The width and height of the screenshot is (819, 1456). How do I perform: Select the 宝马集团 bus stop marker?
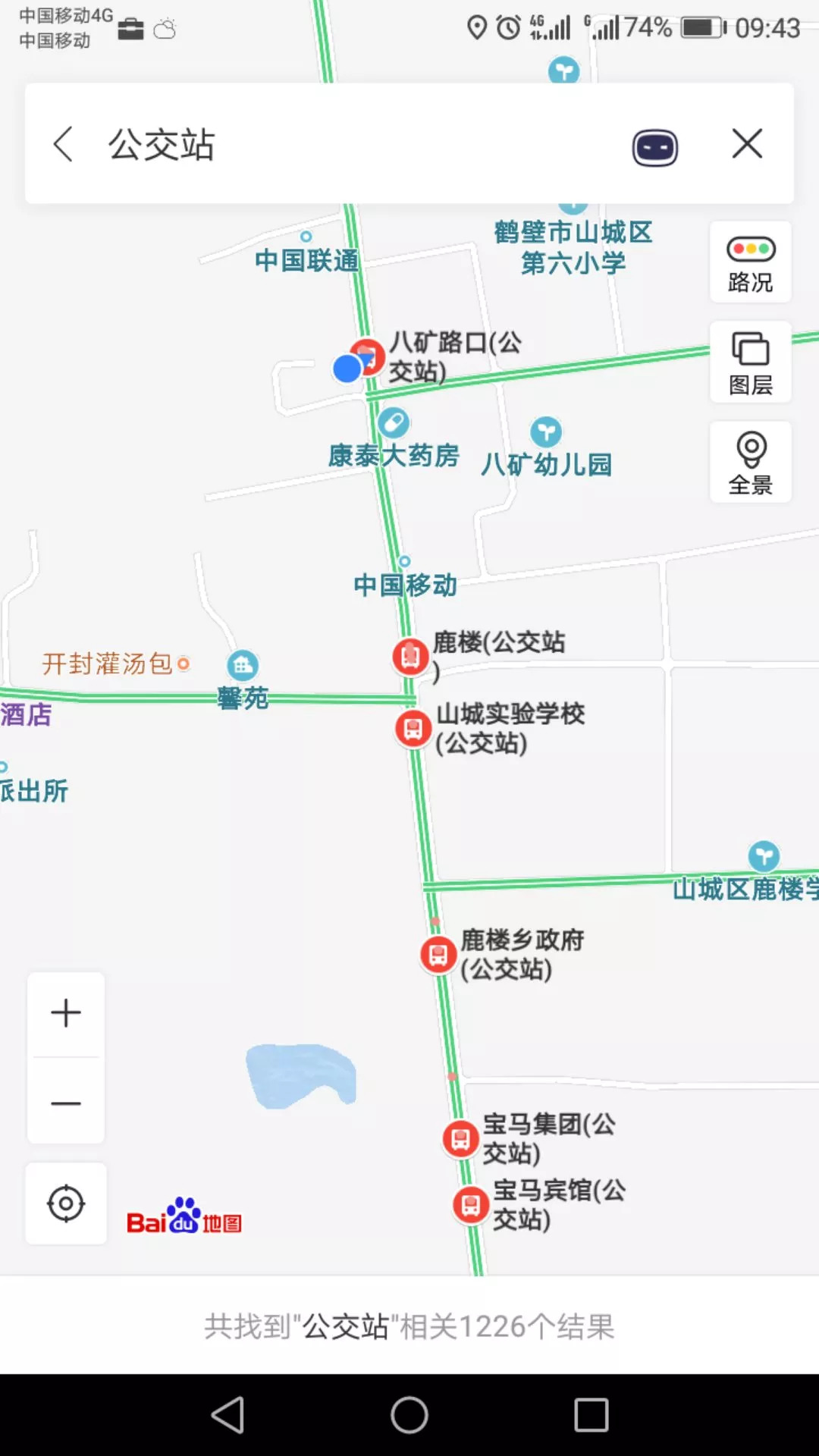[x=460, y=1139]
